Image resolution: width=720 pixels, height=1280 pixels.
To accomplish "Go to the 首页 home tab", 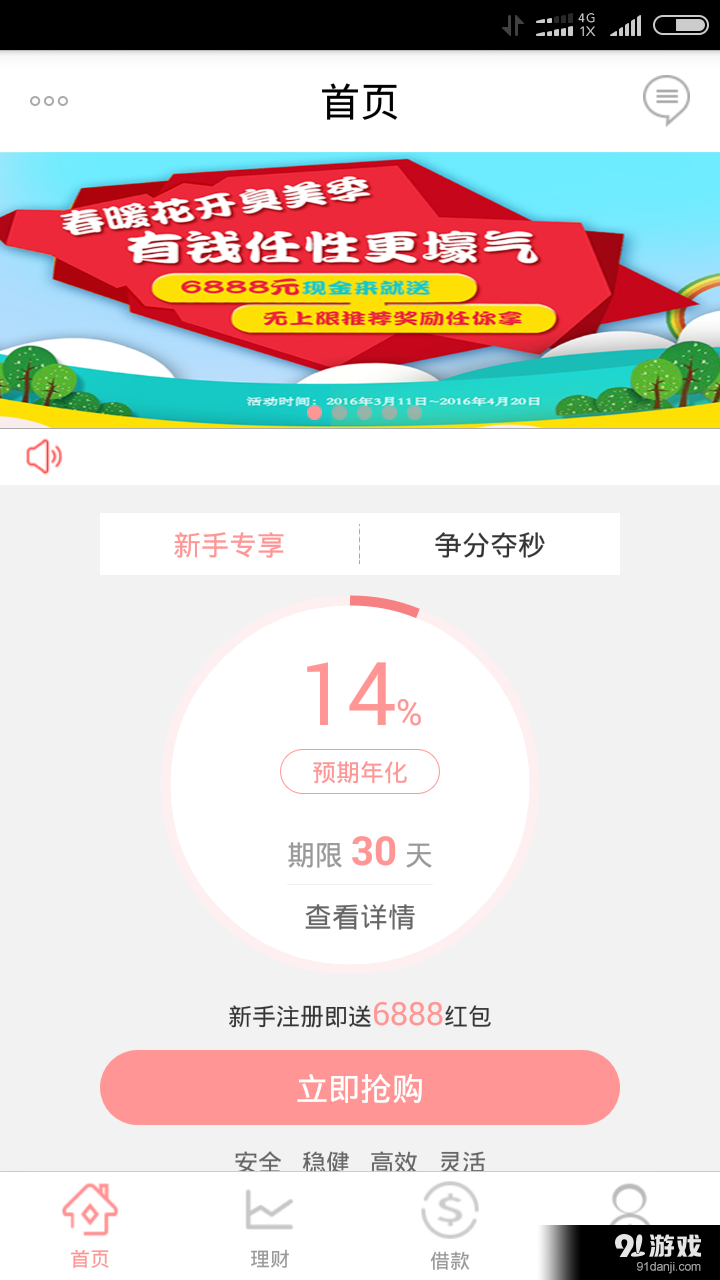I will pyautogui.click(x=90, y=1226).
